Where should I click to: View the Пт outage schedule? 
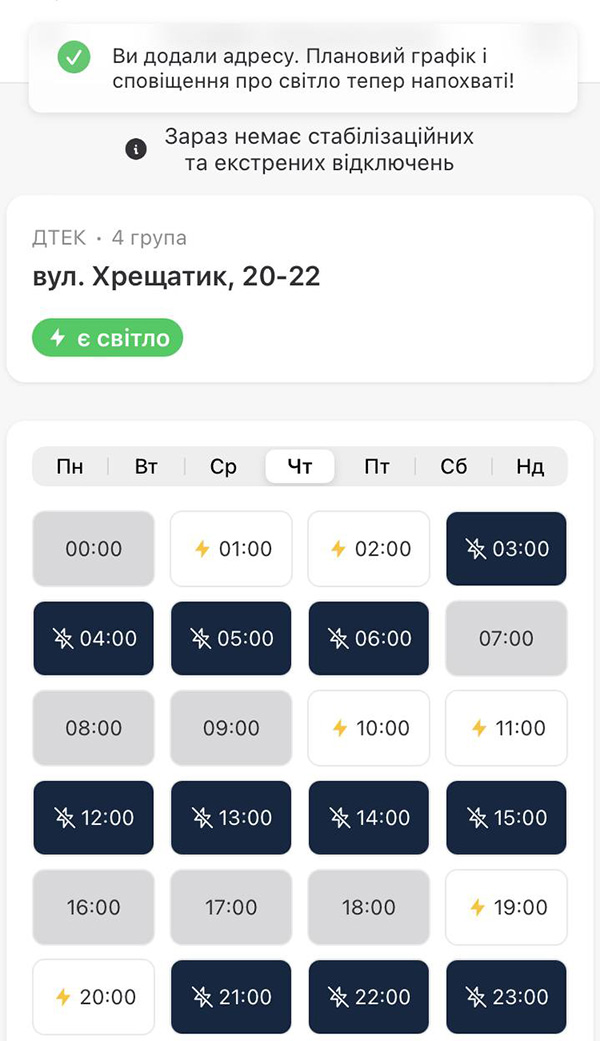click(x=377, y=467)
